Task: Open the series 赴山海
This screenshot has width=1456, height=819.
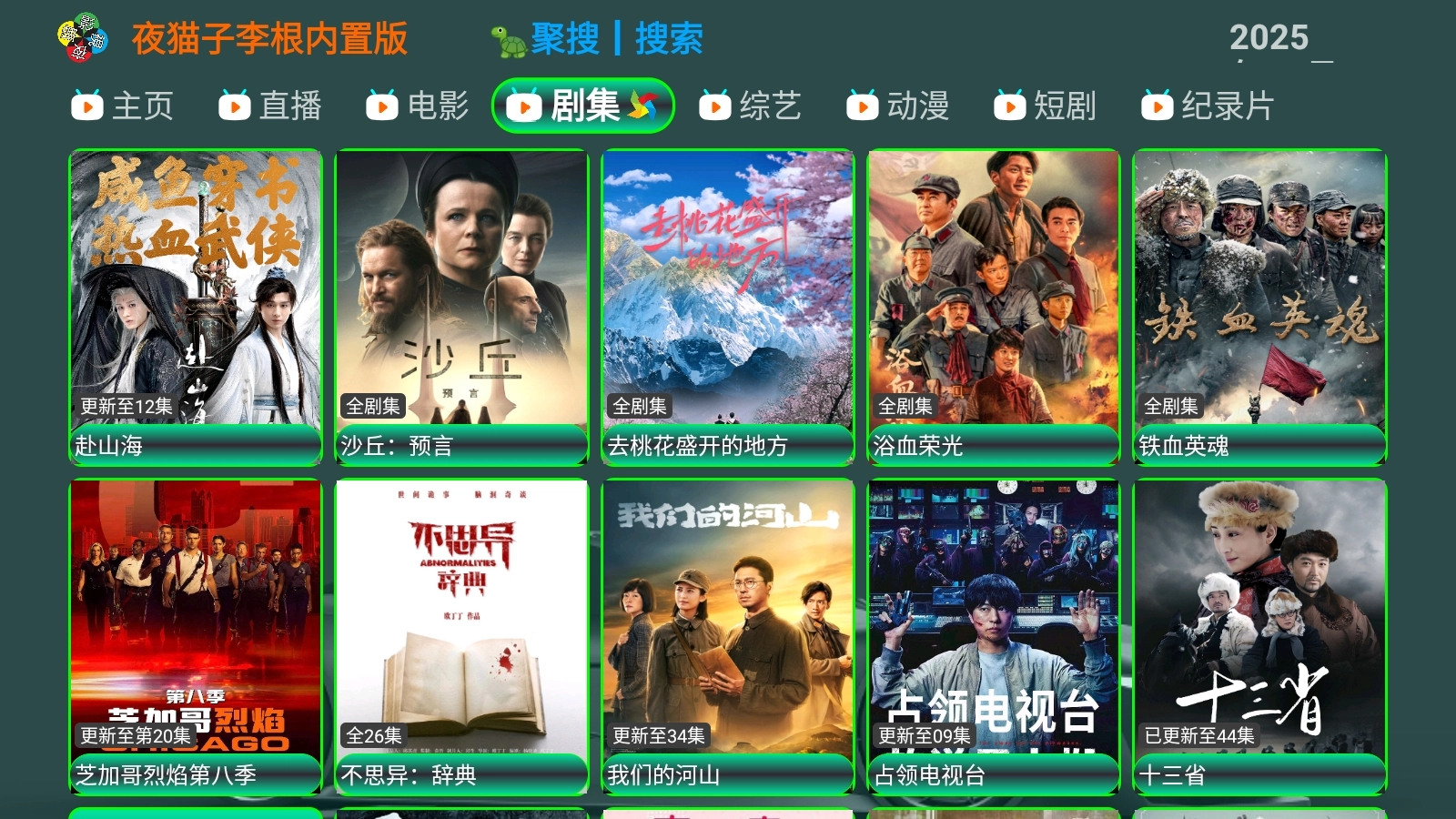Action: (196, 307)
